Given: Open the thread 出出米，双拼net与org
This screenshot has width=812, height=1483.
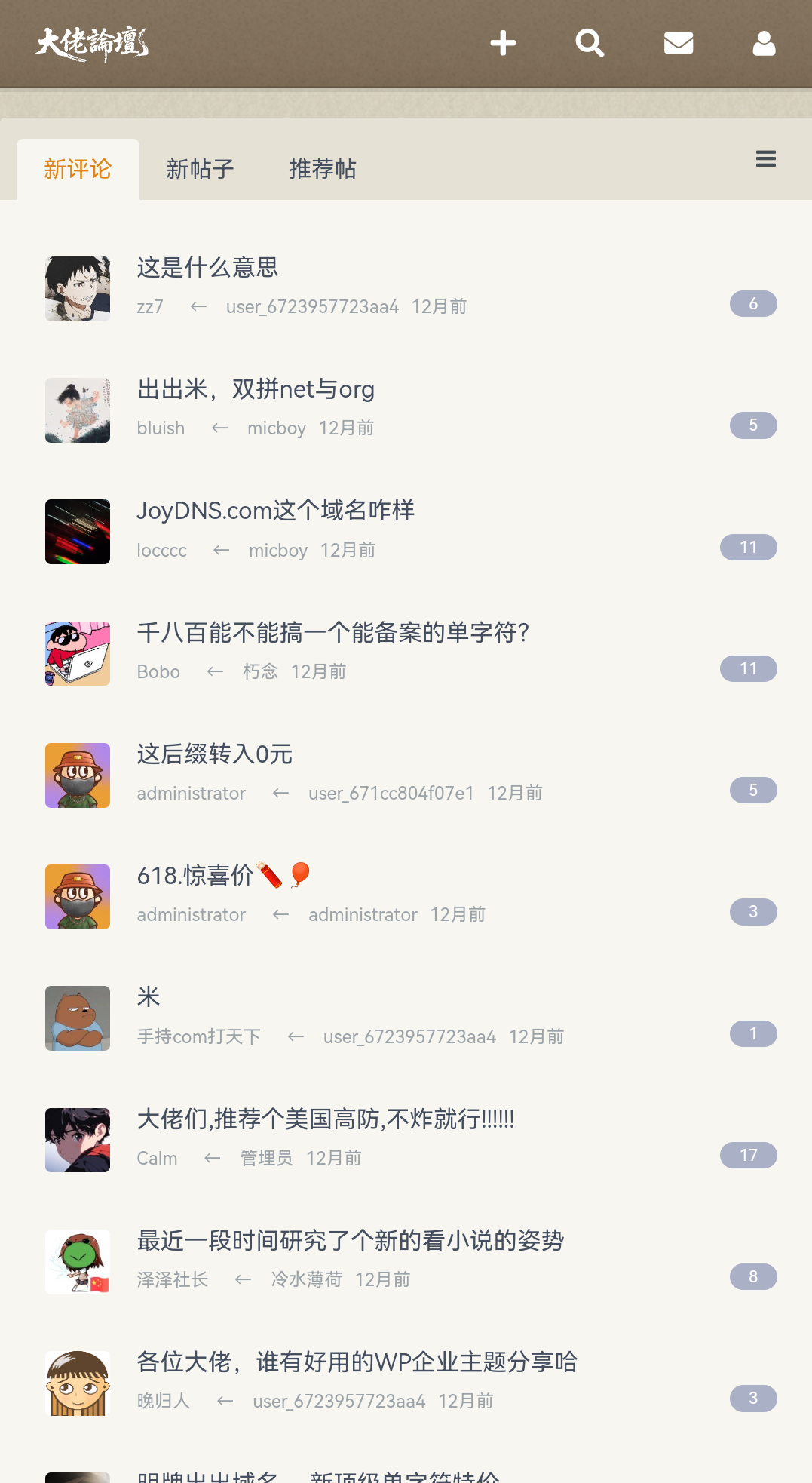Looking at the screenshot, I should (x=256, y=389).
